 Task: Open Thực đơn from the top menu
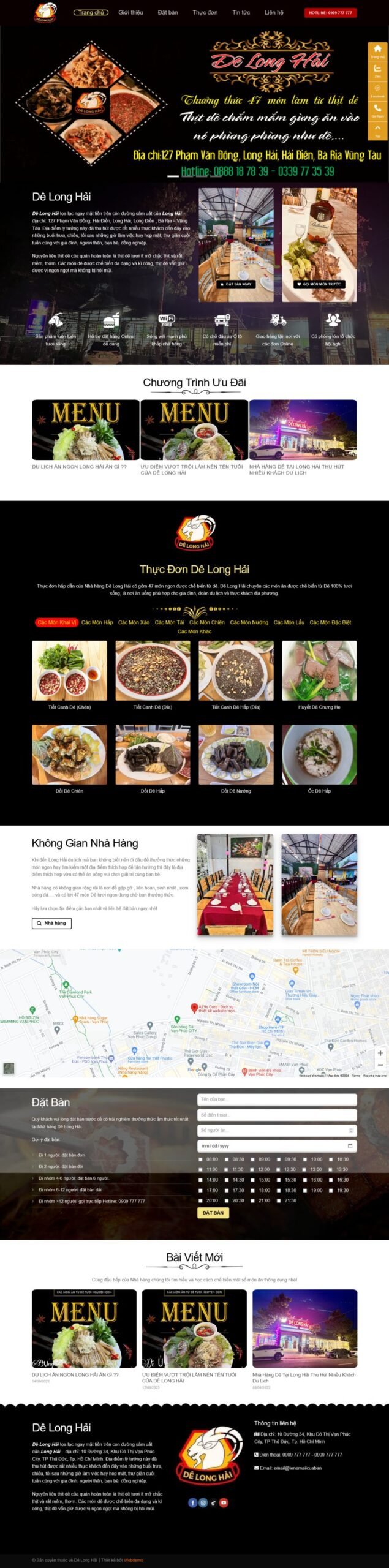pos(205,12)
